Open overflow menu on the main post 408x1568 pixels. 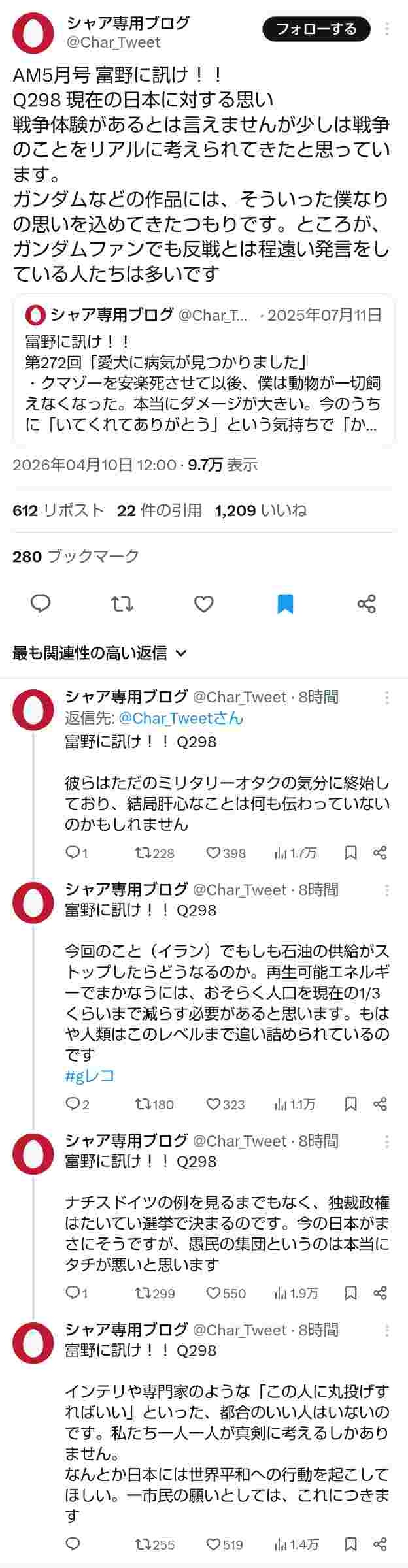click(387, 29)
